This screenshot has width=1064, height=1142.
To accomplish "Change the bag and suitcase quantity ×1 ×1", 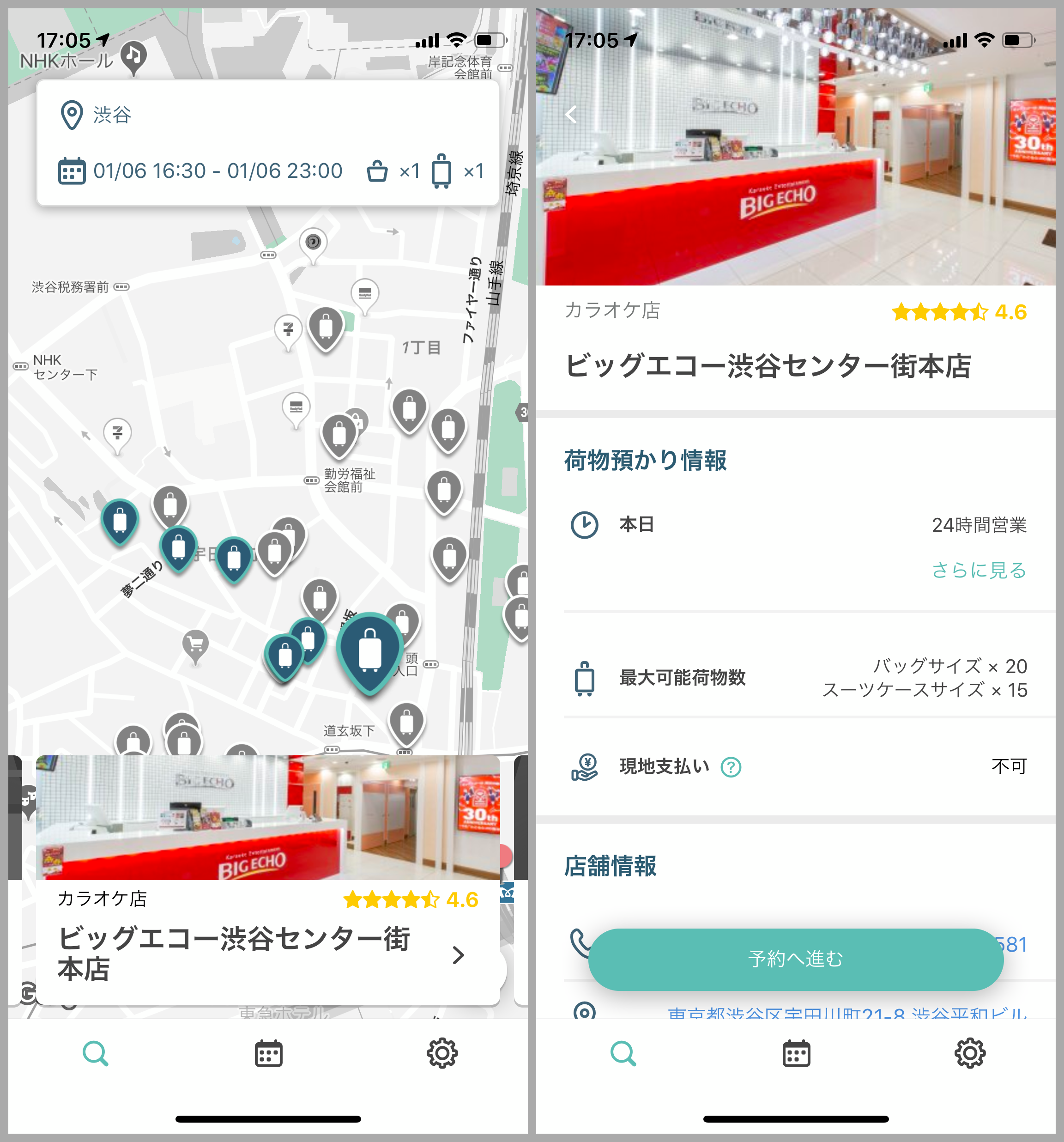I will pyautogui.click(x=425, y=171).
